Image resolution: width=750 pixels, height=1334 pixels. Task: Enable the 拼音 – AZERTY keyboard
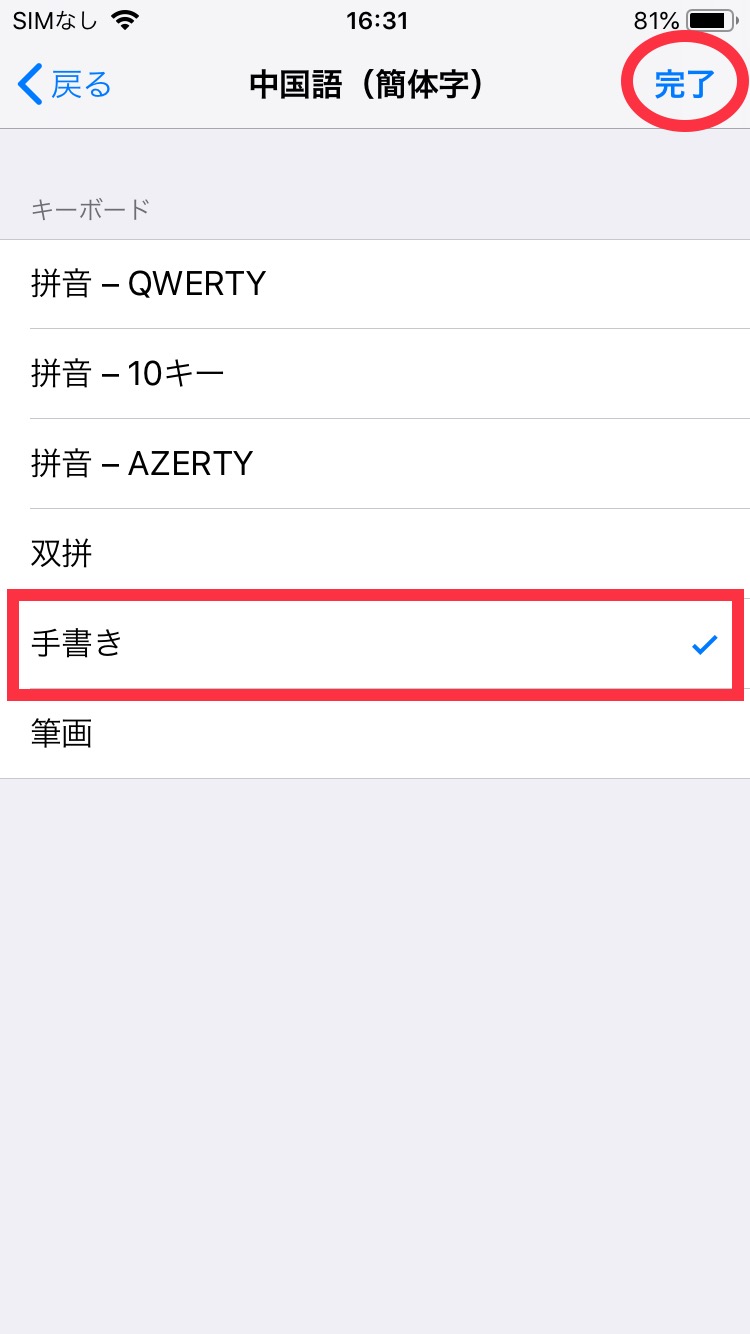pos(375,464)
